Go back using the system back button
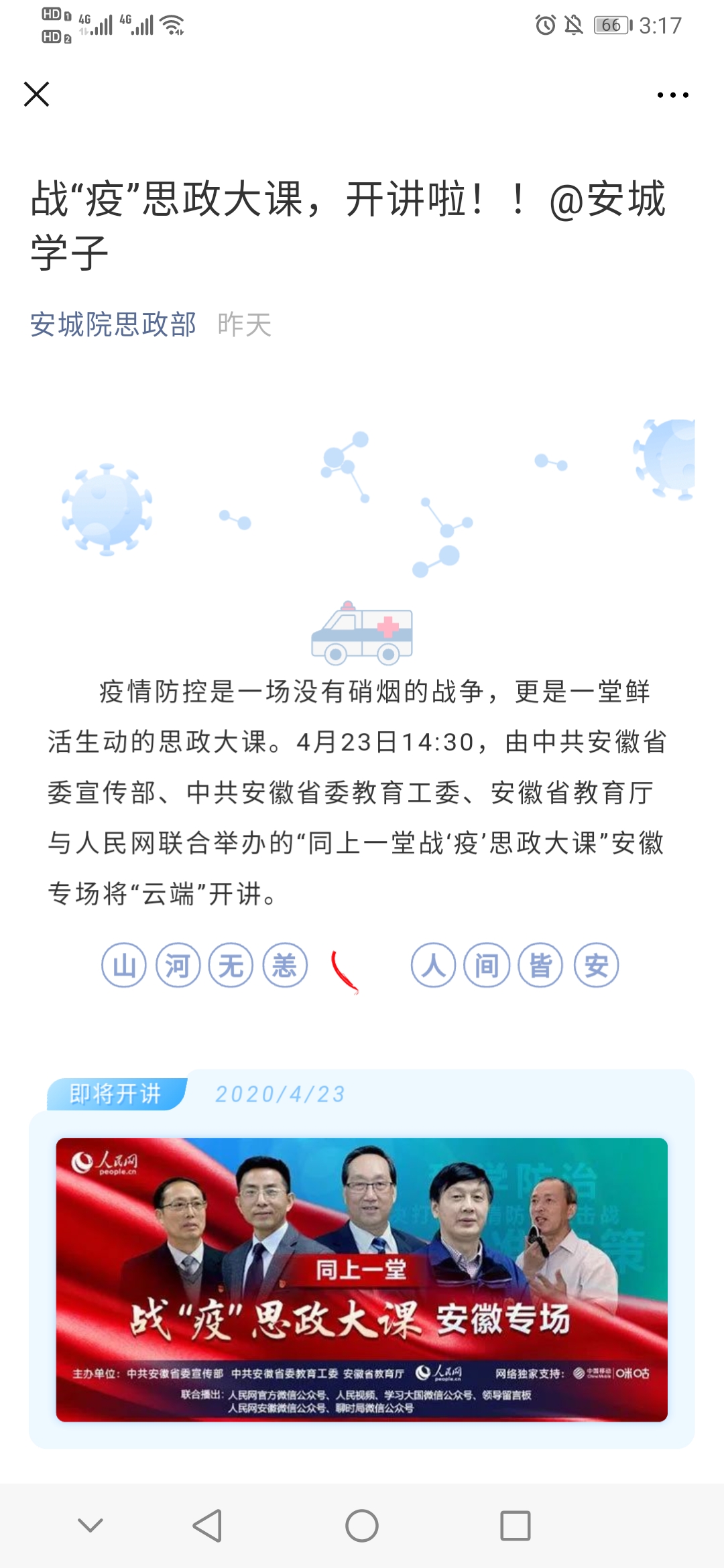724x1568 pixels. click(207, 1526)
